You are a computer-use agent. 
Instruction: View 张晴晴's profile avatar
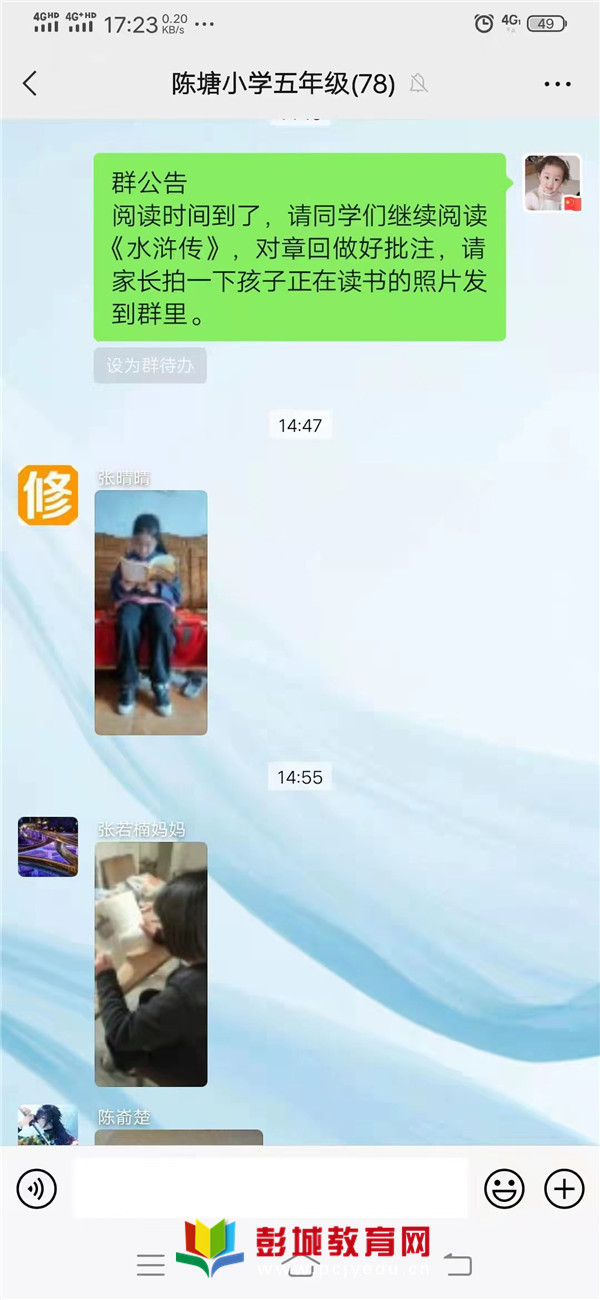[47, 495]
